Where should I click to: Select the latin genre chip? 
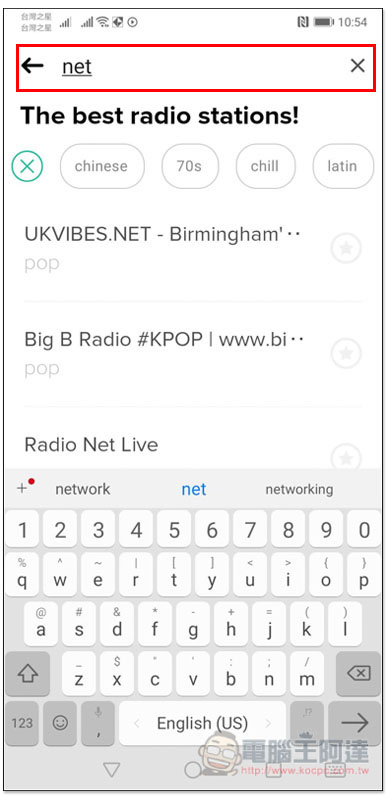point(343,166)
